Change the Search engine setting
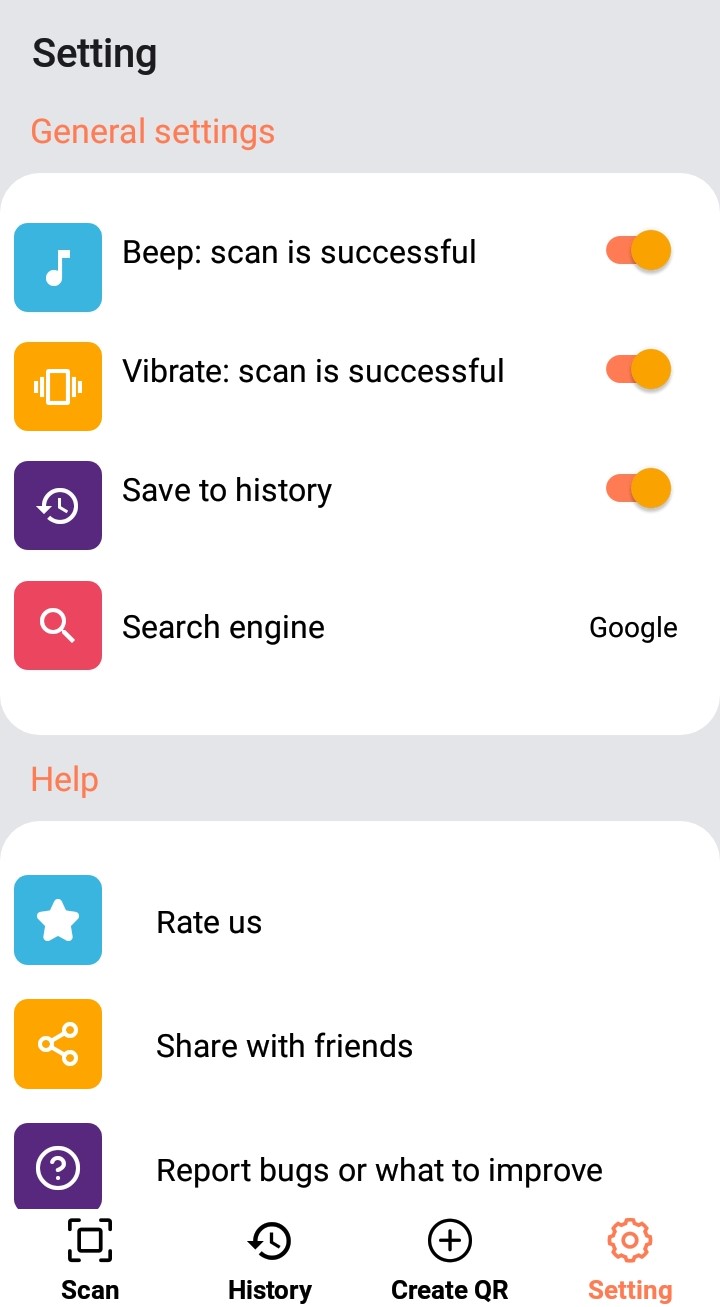This screenshot has width=720, height=1307. tap(360, 628)
